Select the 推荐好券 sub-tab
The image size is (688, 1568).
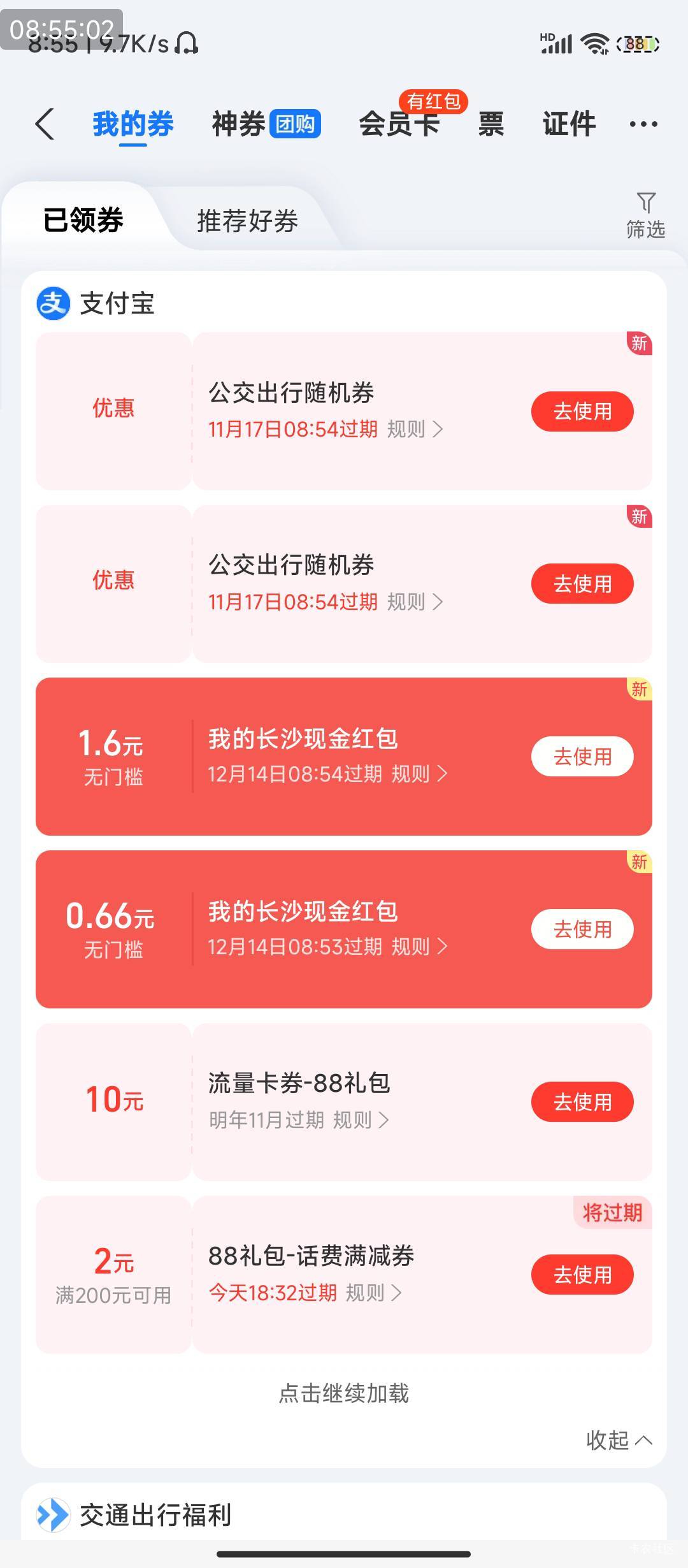click(x=247, y=221)
